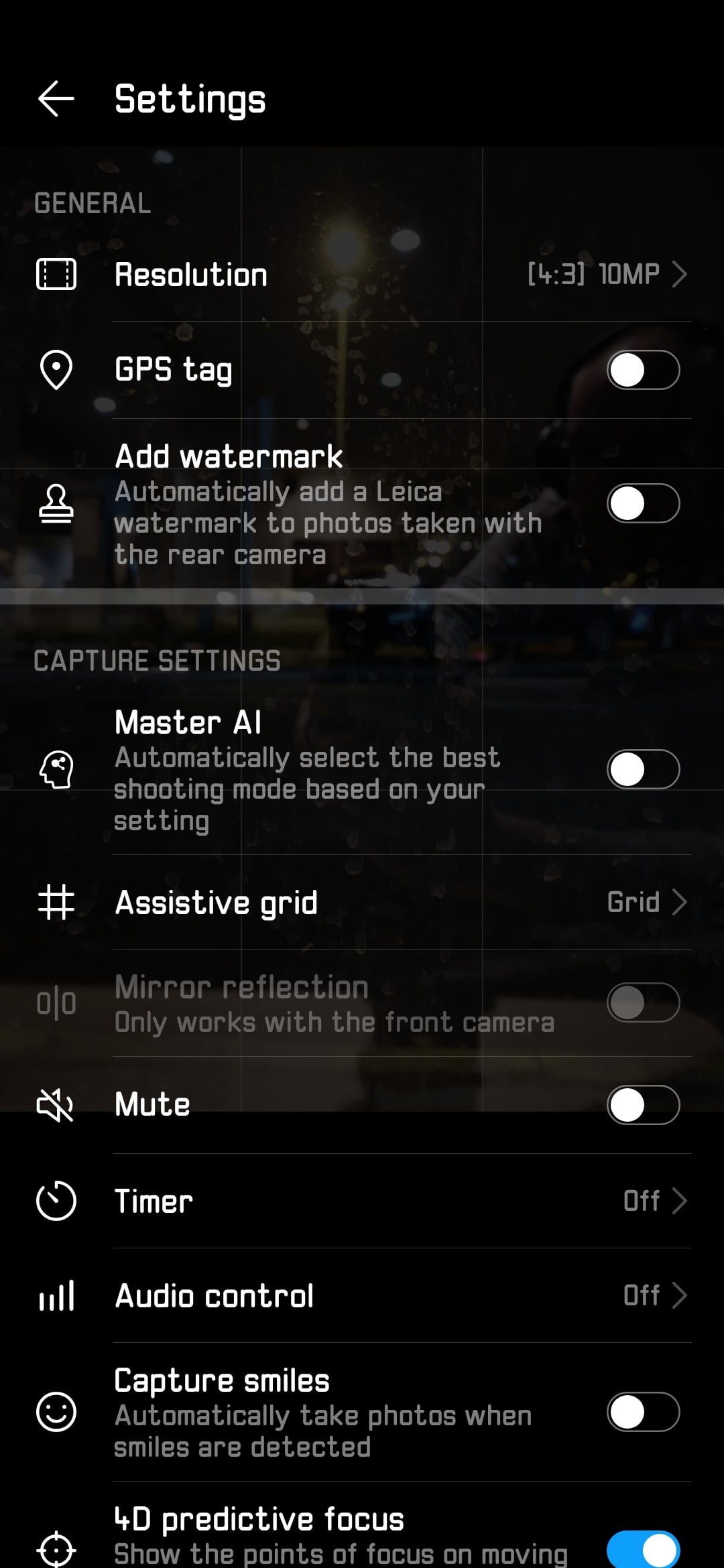
Task: Enable Capture smiles
Action: (x=642, y=1412)
